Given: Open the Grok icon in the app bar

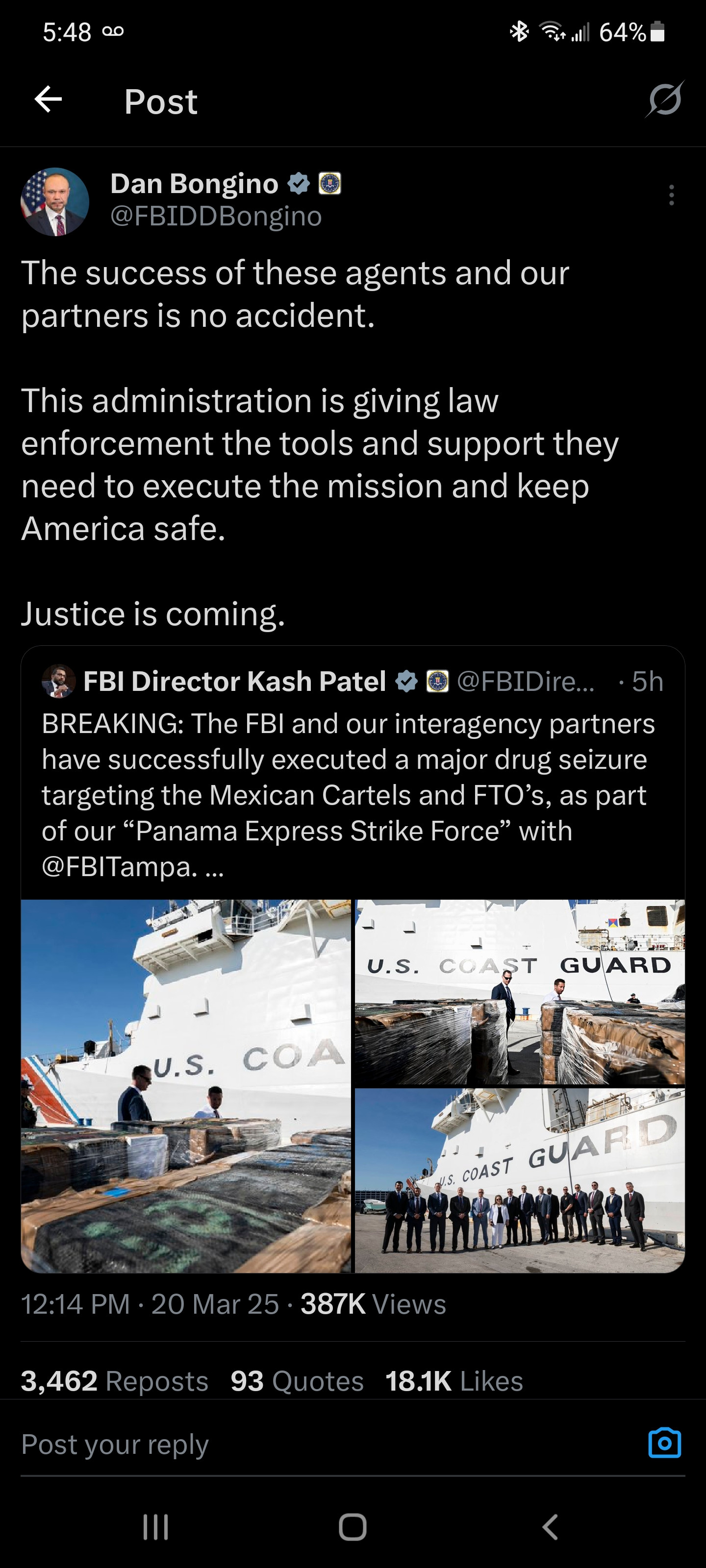Looking at the screenshot, I should pos(663,99).
